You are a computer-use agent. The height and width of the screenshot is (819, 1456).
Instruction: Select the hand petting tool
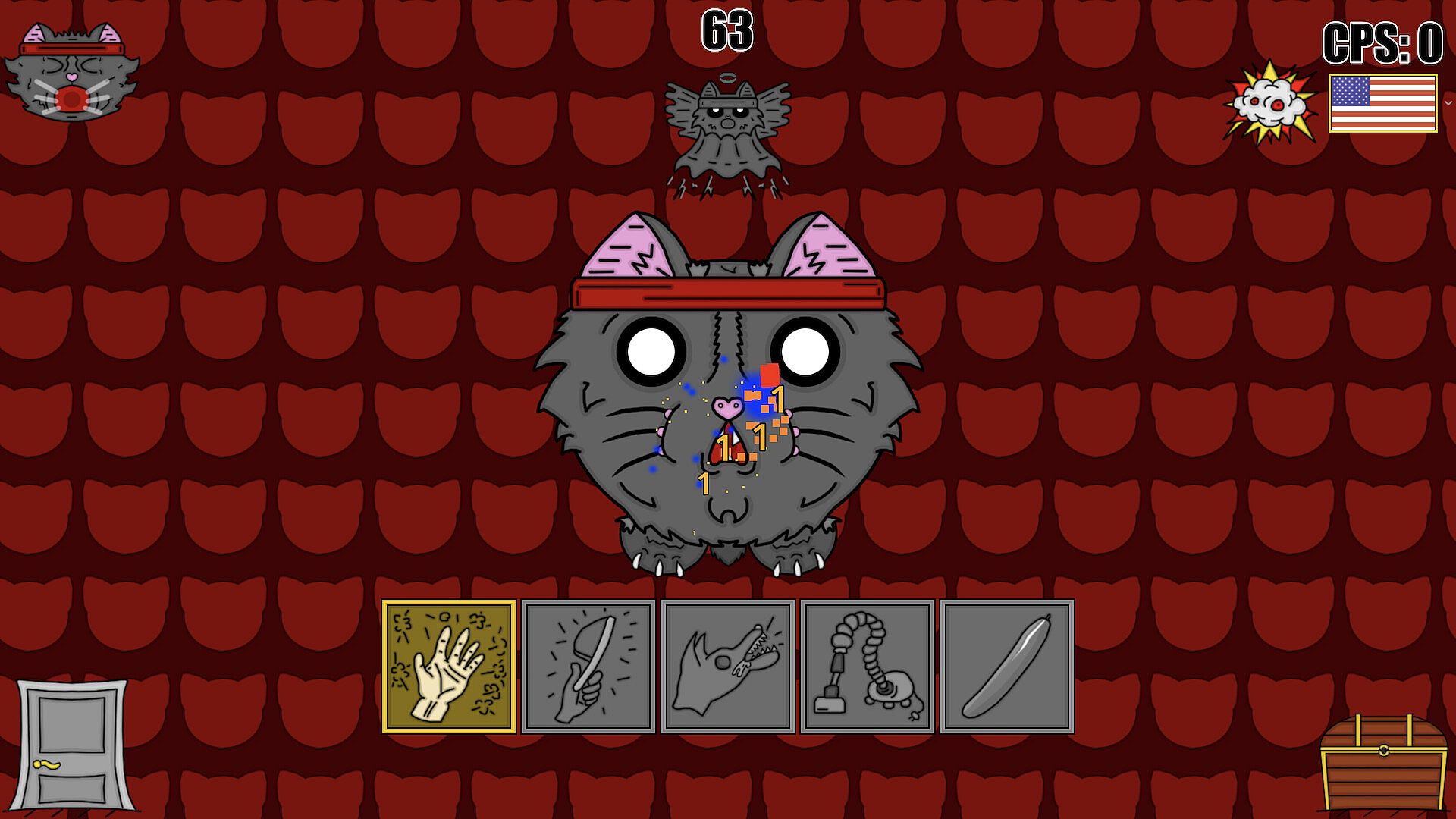point(449,667)
